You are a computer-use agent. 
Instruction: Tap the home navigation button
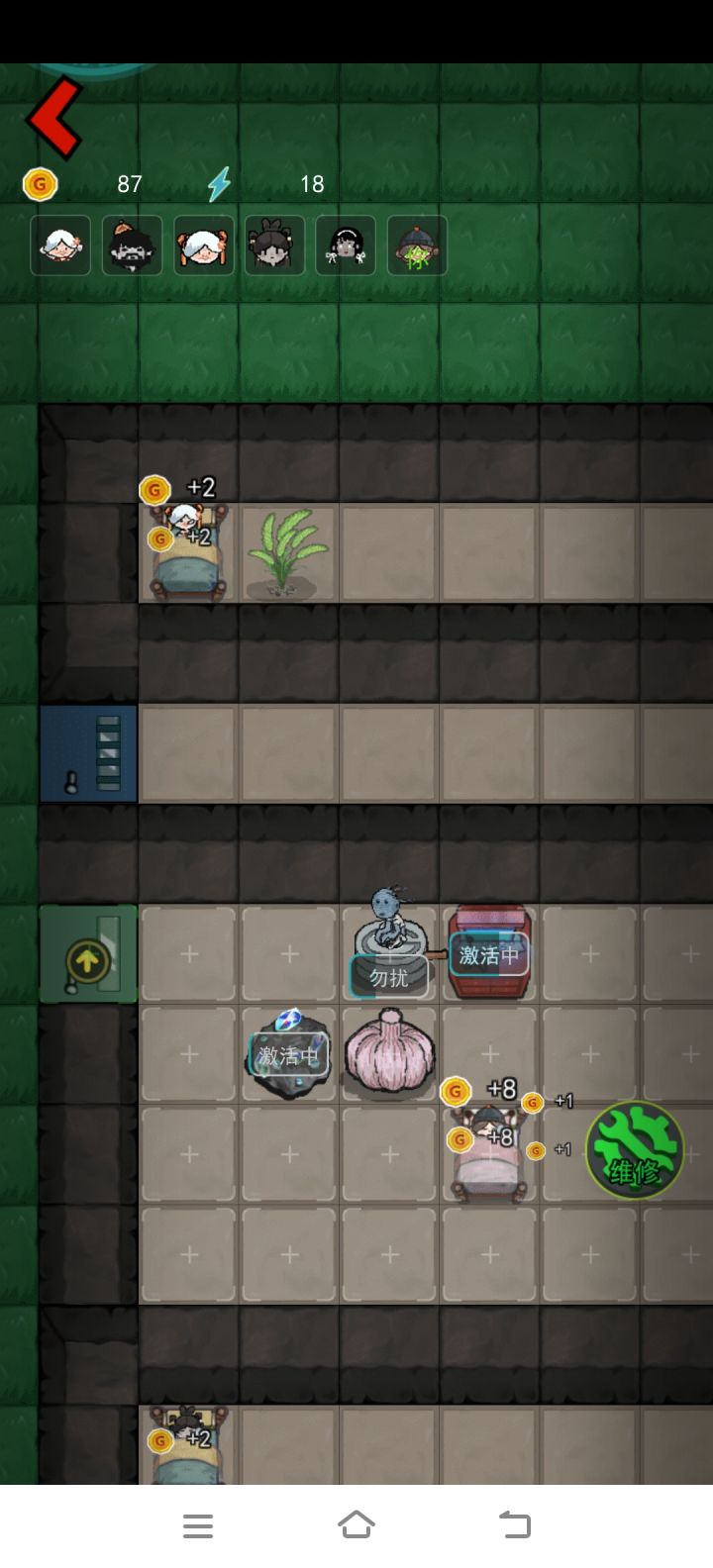click(356, 1525)
